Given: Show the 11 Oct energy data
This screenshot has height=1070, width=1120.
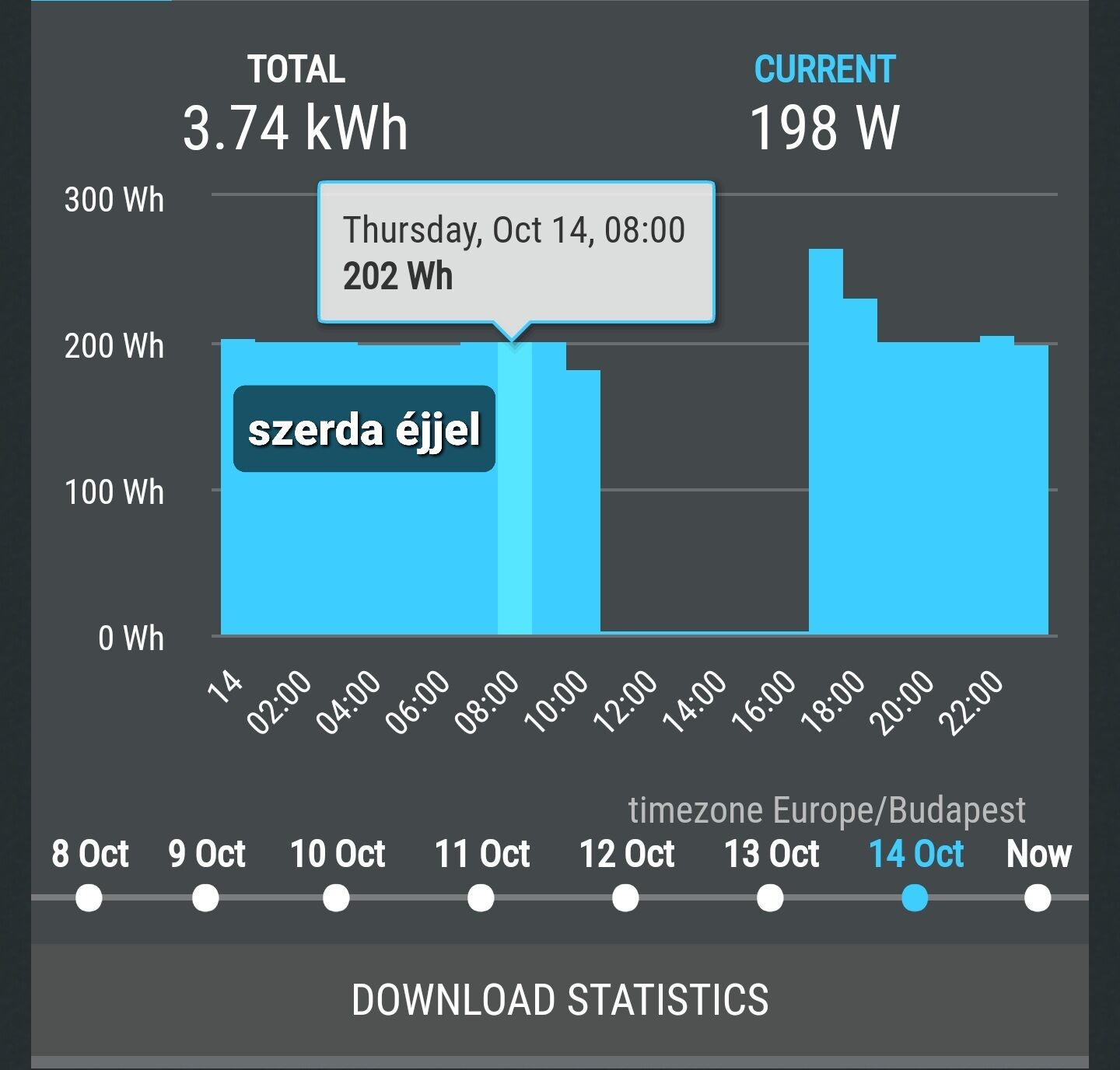Looking at the screenshot, I should point(481,897).
